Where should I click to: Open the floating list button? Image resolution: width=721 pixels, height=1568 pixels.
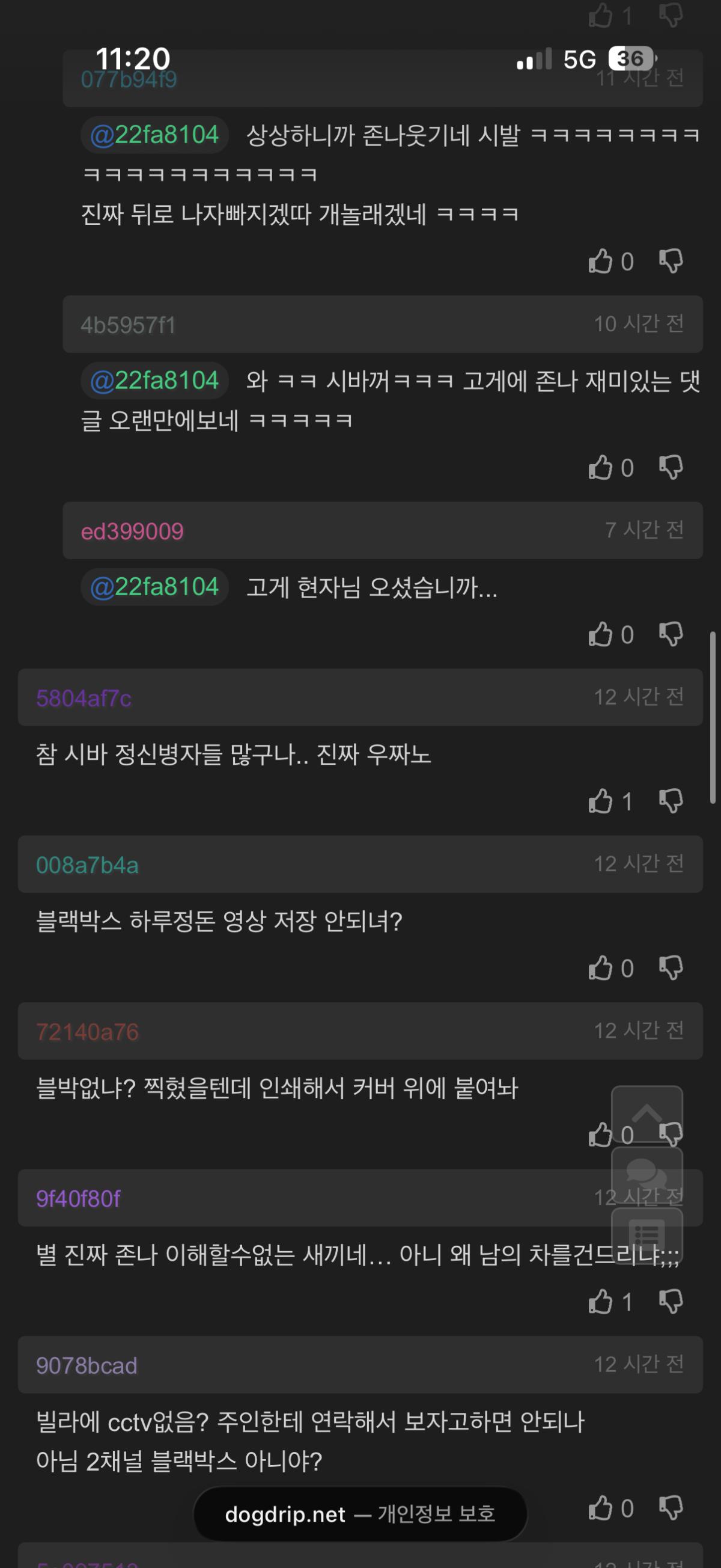646,1236
